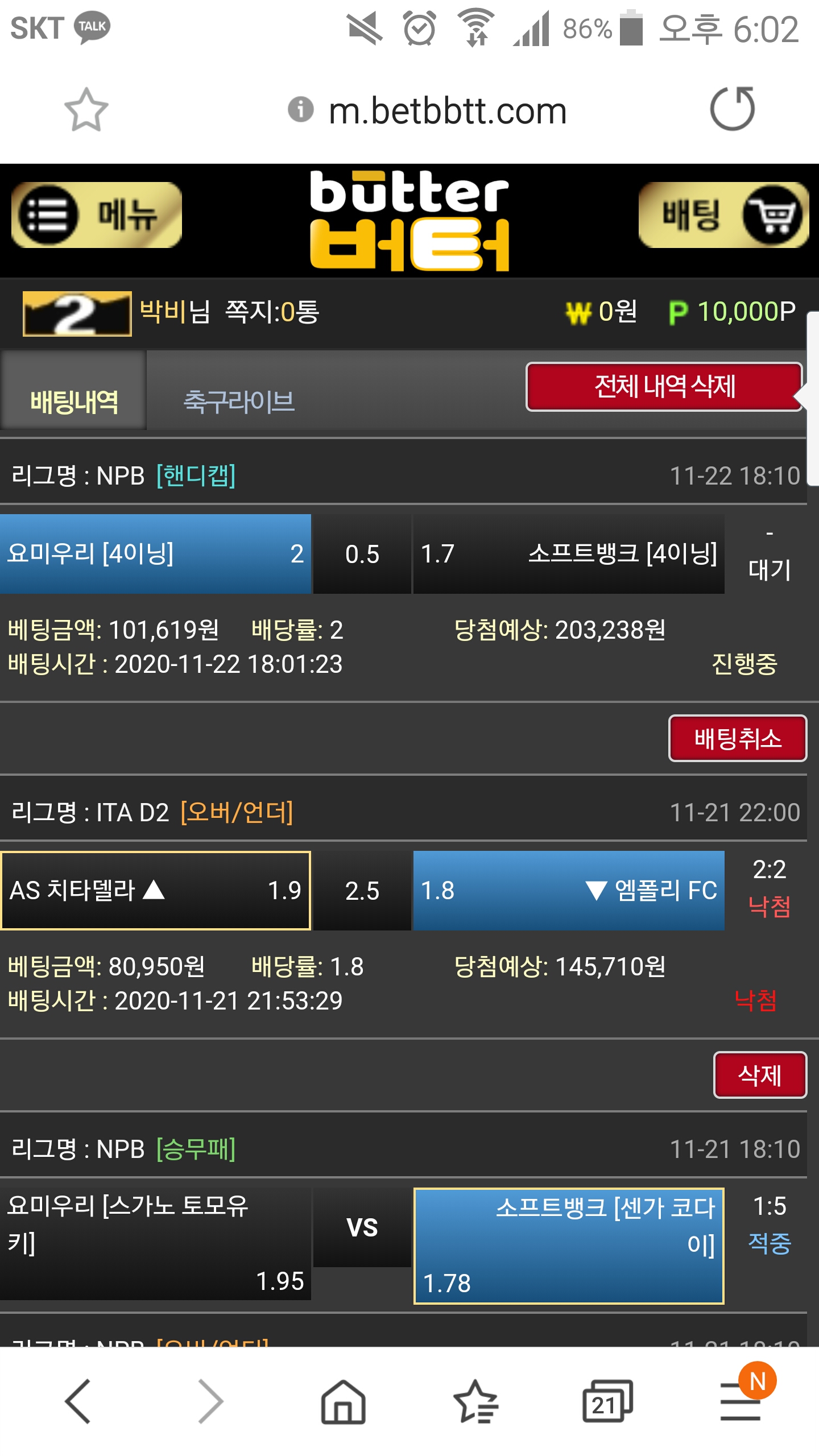Delete the ITA D2 bet with 삭제
This screenshot has width=819, height=1456.
(759, 1075)
